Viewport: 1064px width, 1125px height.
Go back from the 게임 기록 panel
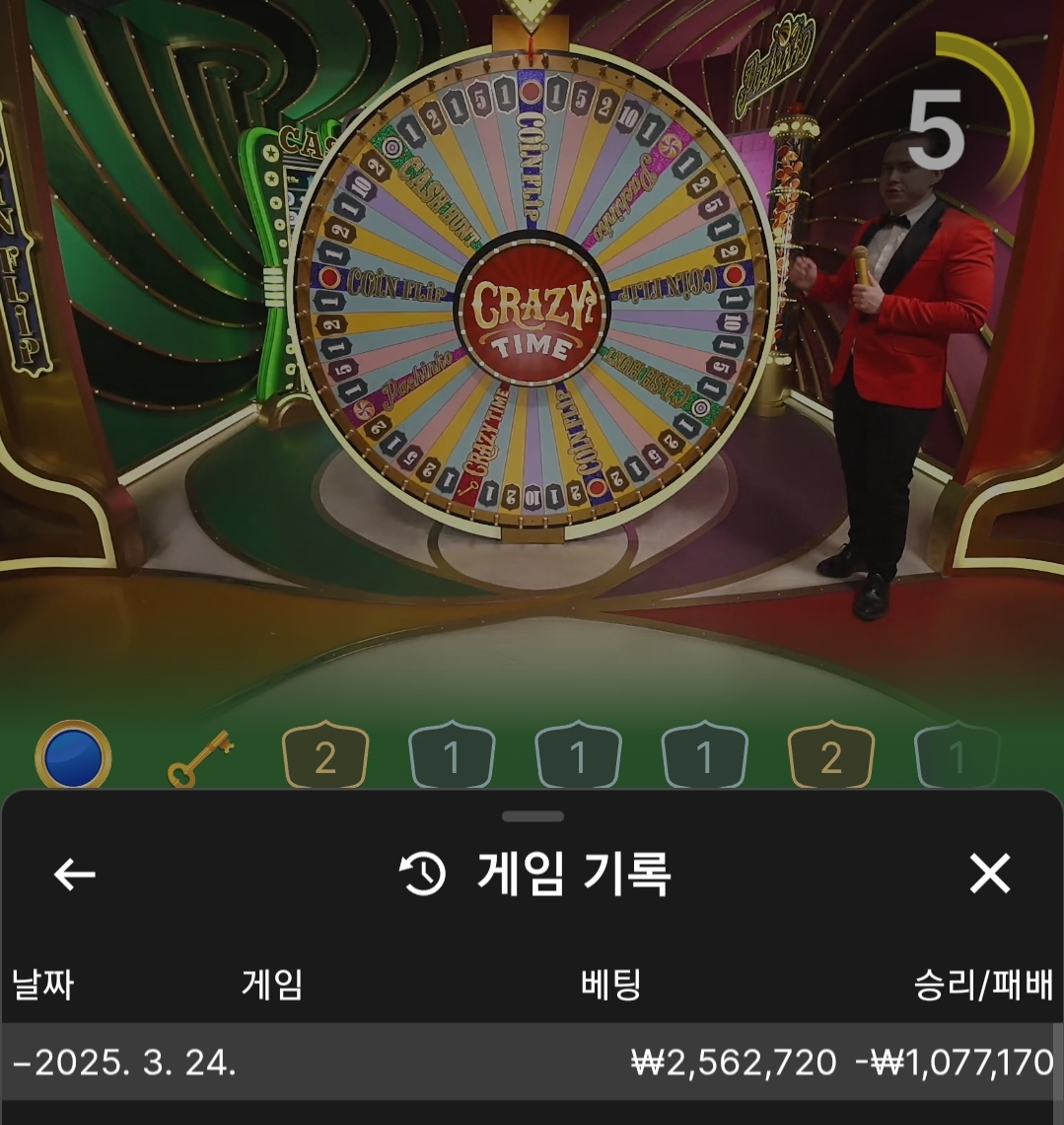(x=74, y=874)
